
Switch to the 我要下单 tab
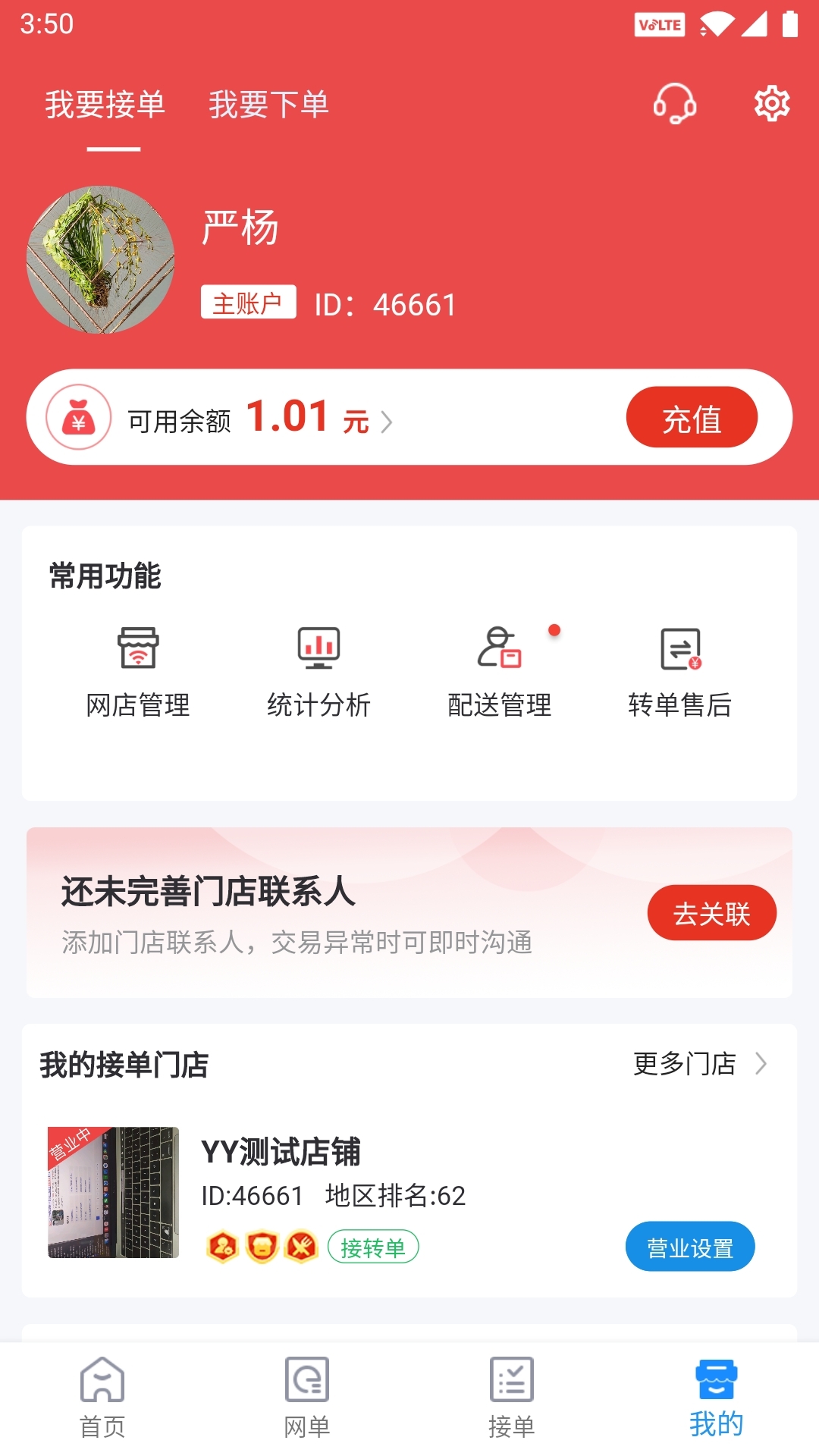[x=269, y=106]
